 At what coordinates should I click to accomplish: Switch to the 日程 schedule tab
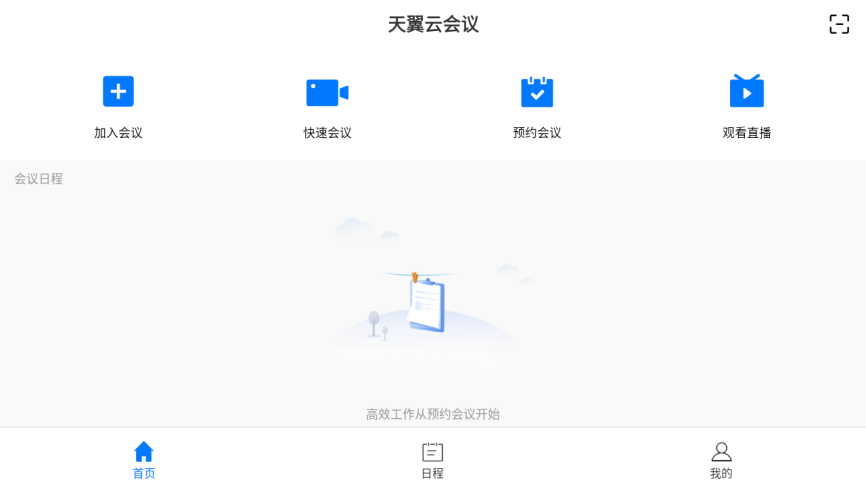coord(432,460)
